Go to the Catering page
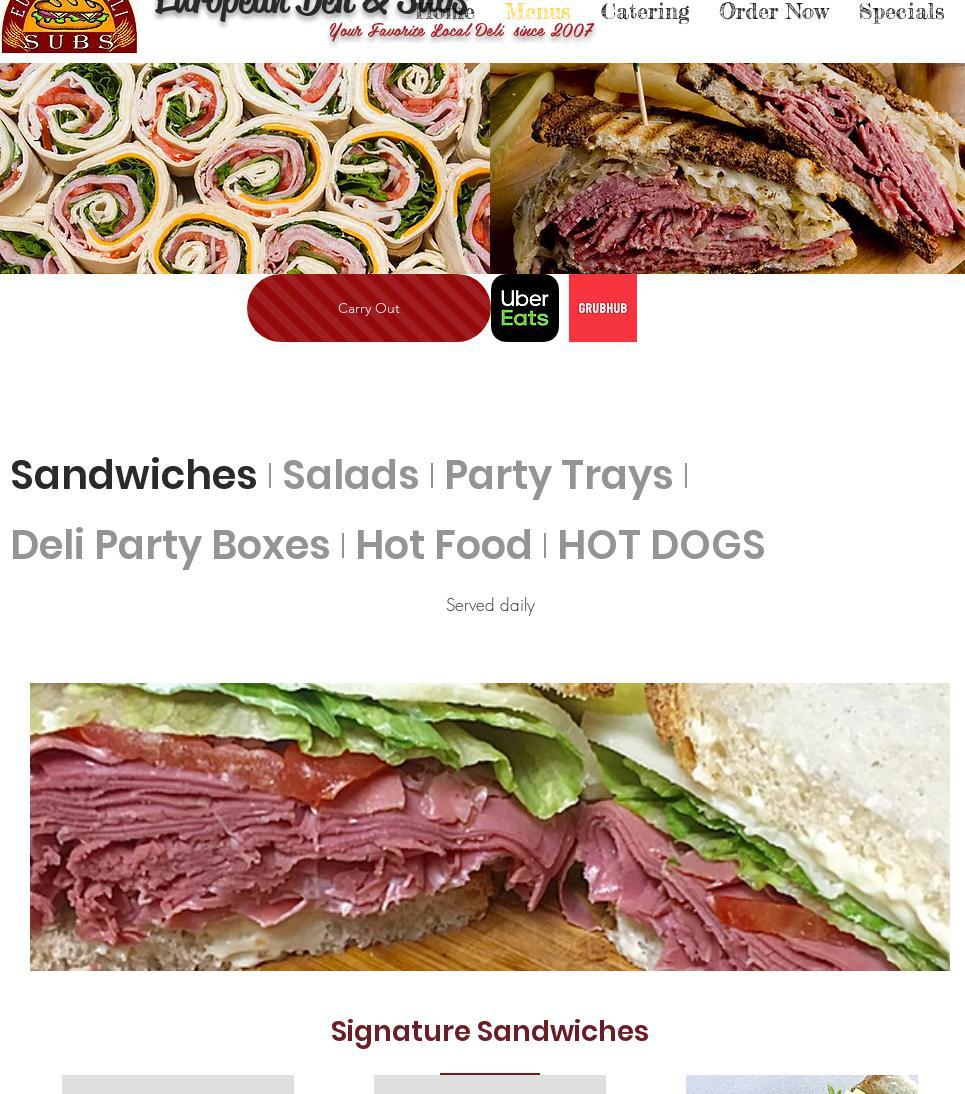The image size is (965, 1094). [645, 12]
